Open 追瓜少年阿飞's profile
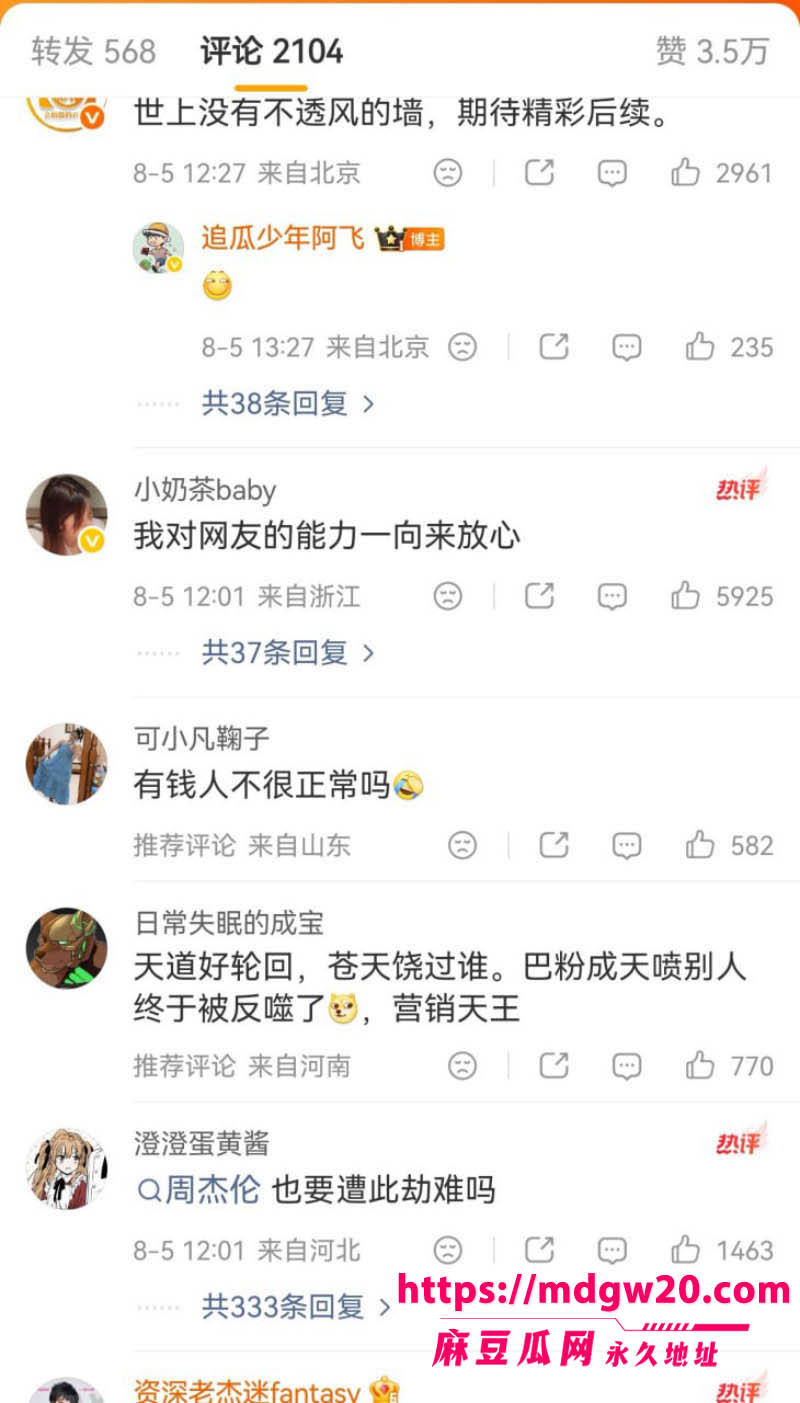 coord(283,238)
